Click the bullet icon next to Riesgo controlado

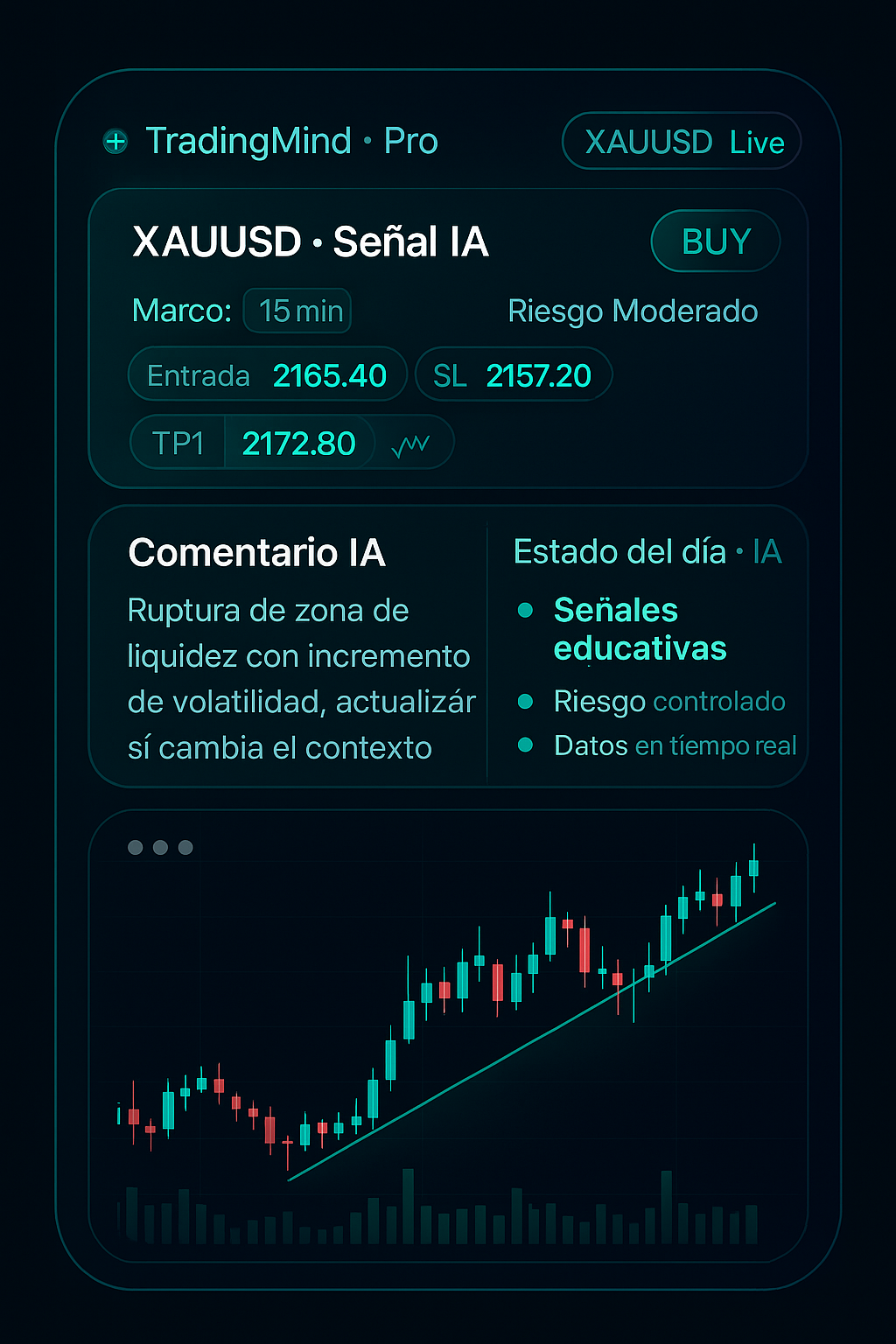click(x=527, y=700)
